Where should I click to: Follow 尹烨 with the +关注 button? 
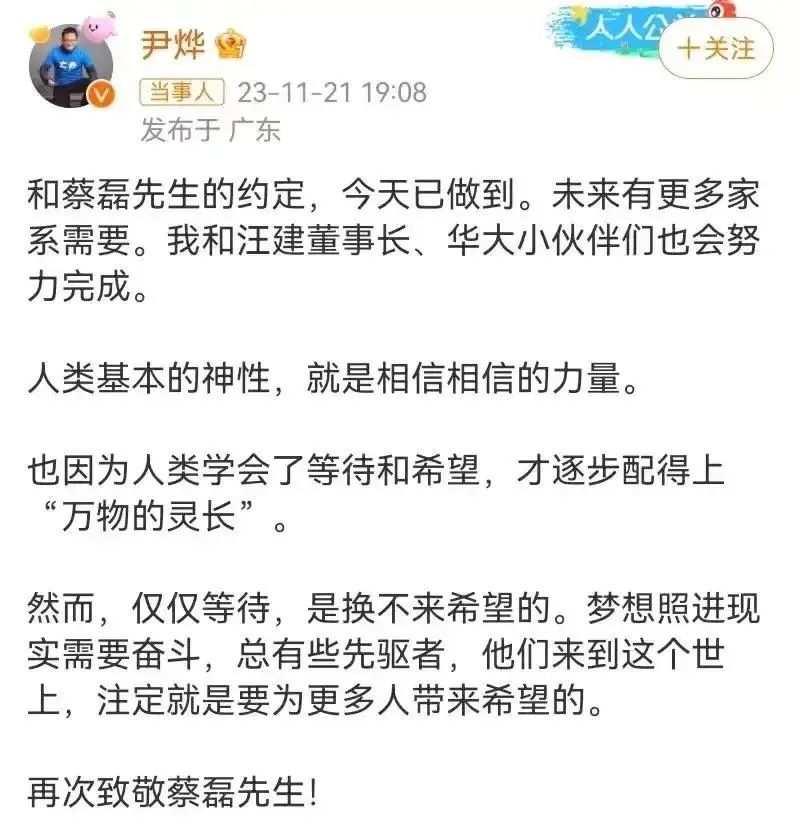tap(718, 48)
